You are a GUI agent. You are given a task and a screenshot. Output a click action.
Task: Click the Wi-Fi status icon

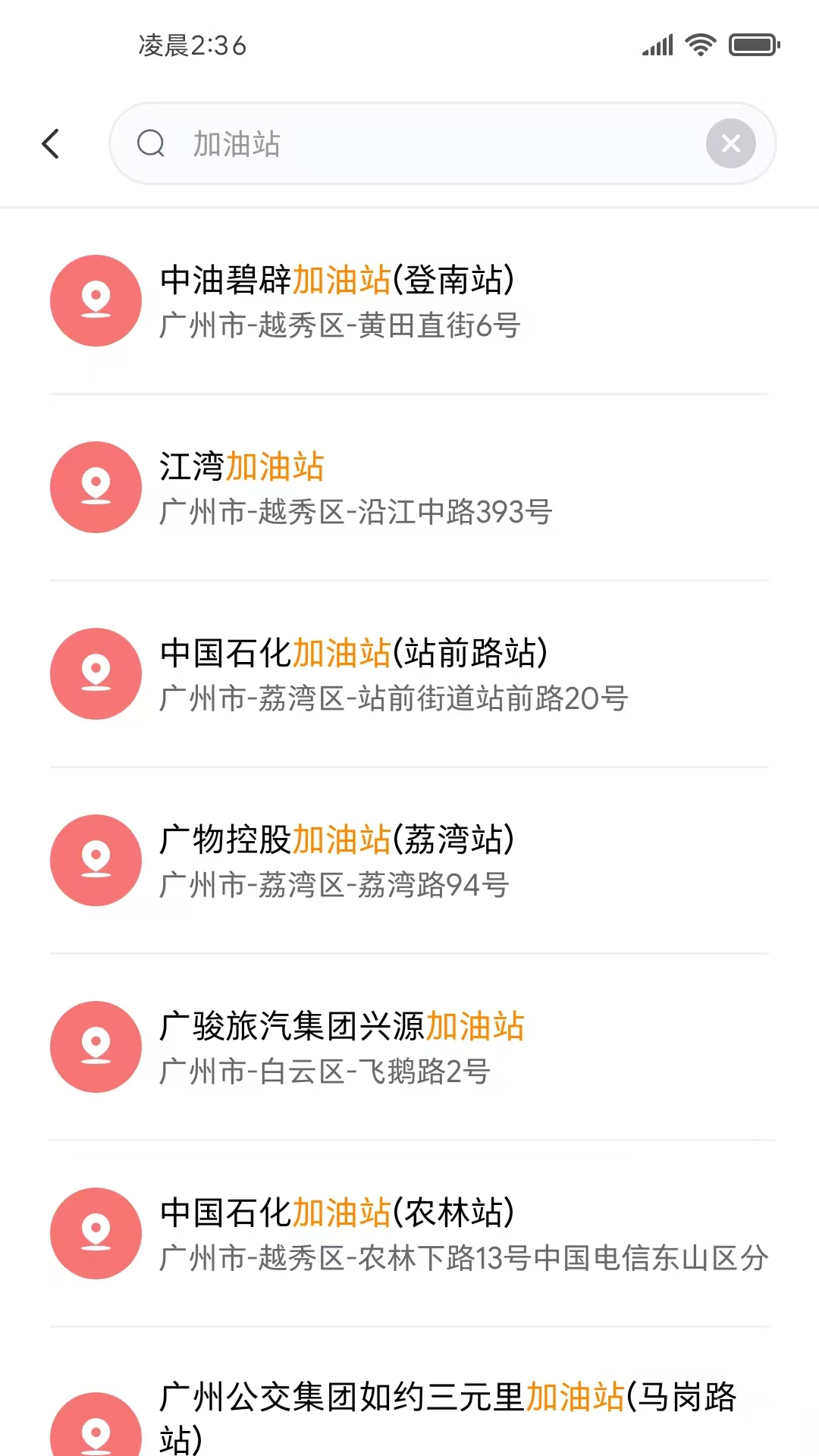point(701,45)
